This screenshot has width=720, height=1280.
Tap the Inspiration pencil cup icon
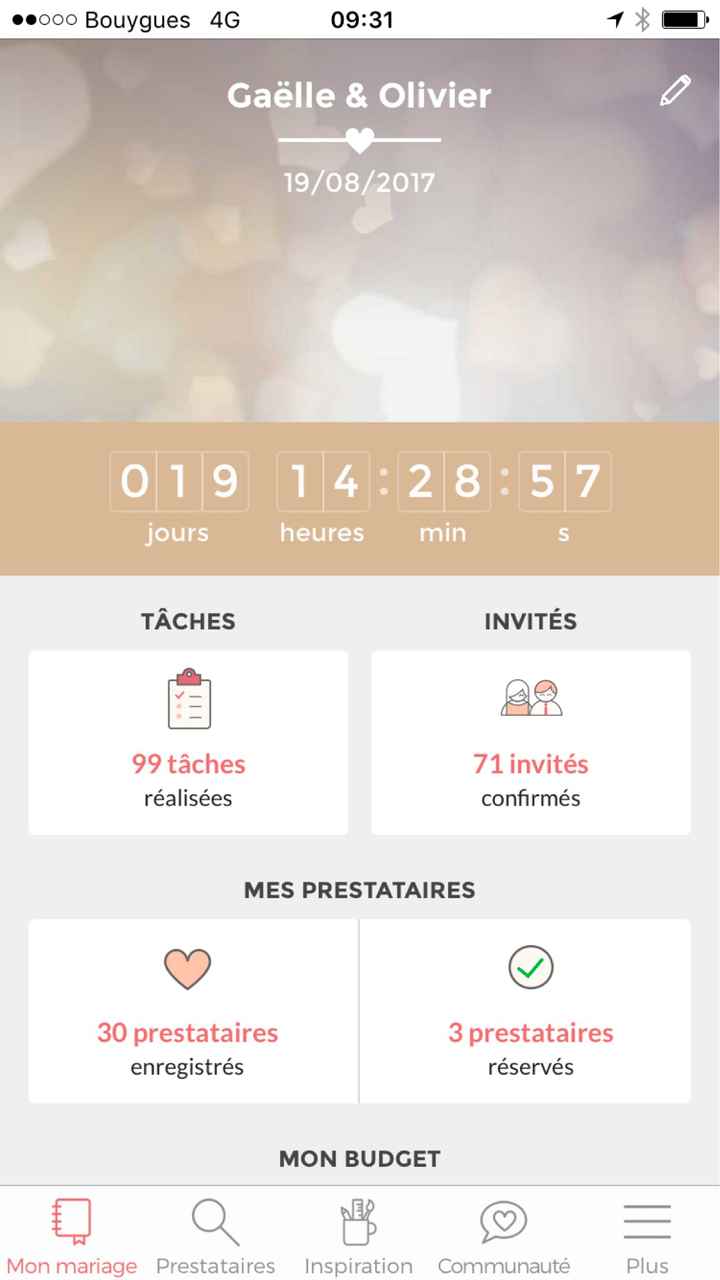coord(358,1218)
